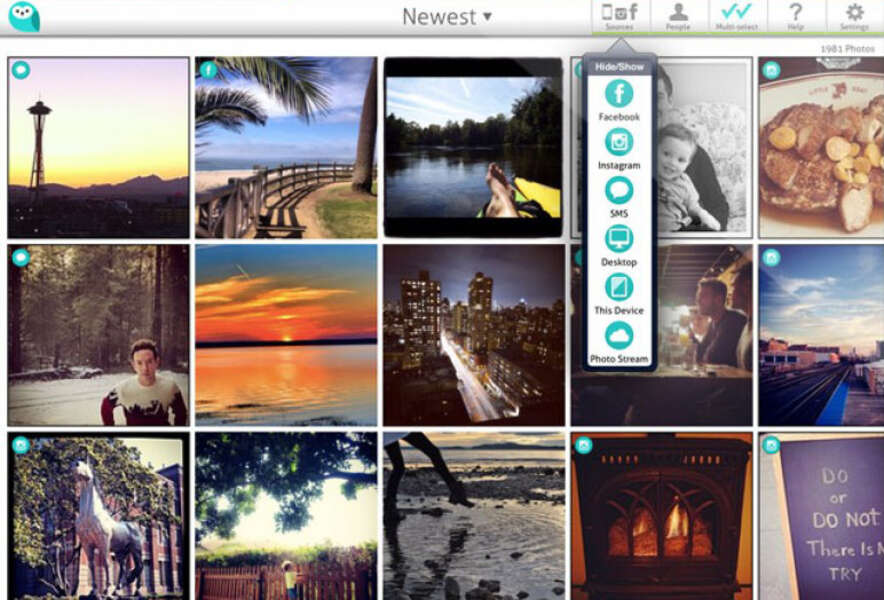Tap the owl logo home button
The width and height of the screenshot is (884, 600).
(x=23, y=16)
